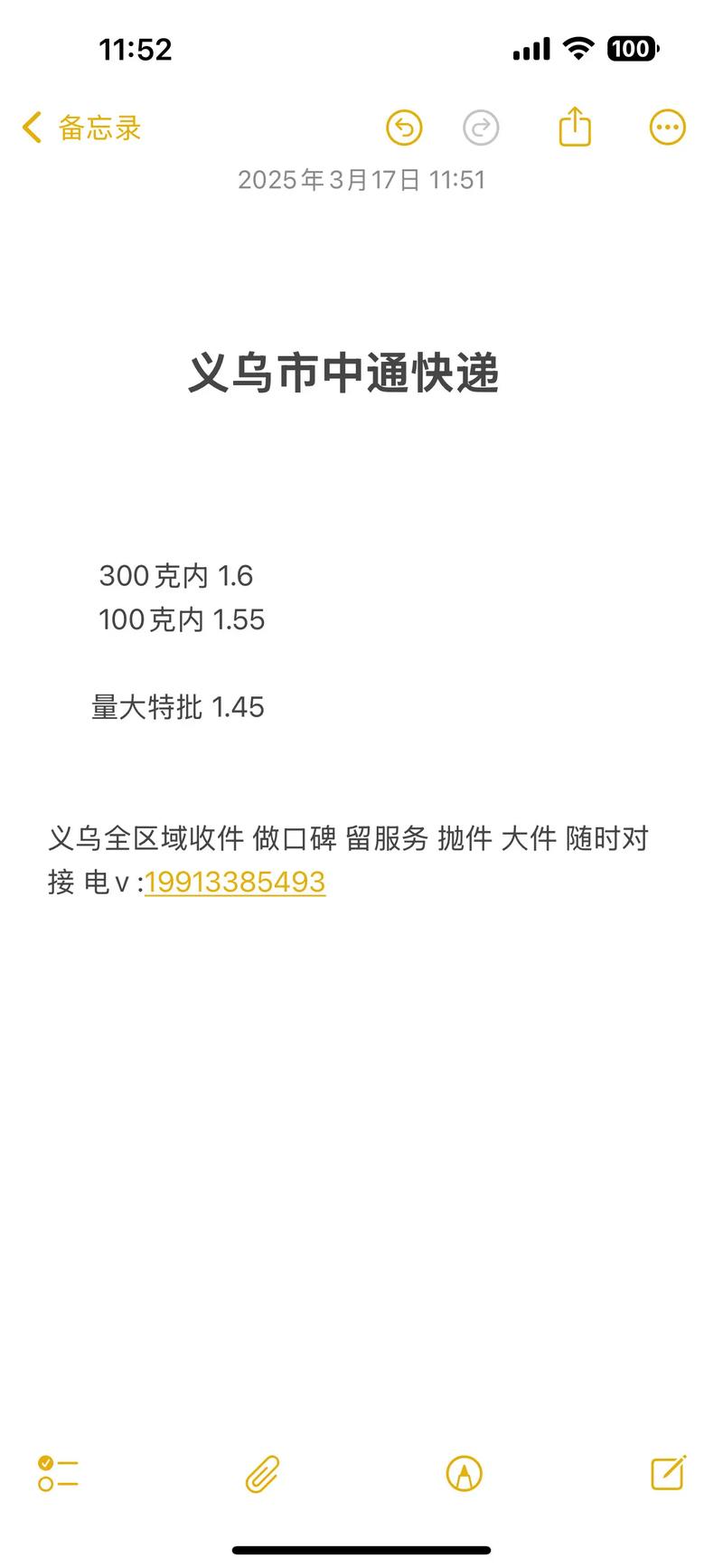Tap the clock showing 11:52
This screenshot has height=1568, width=723.
click(134, 50)
